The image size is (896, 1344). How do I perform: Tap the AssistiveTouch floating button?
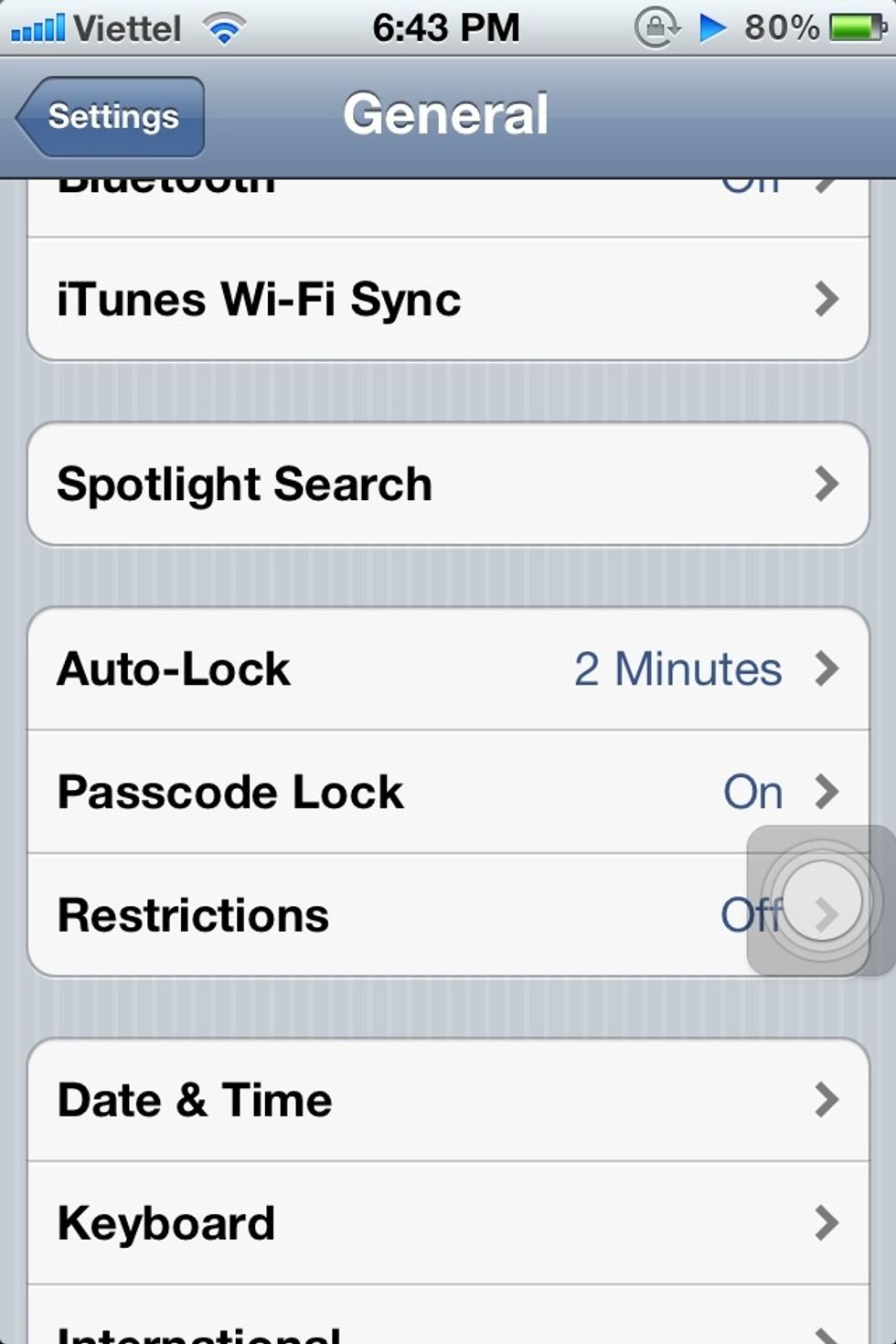821,901
